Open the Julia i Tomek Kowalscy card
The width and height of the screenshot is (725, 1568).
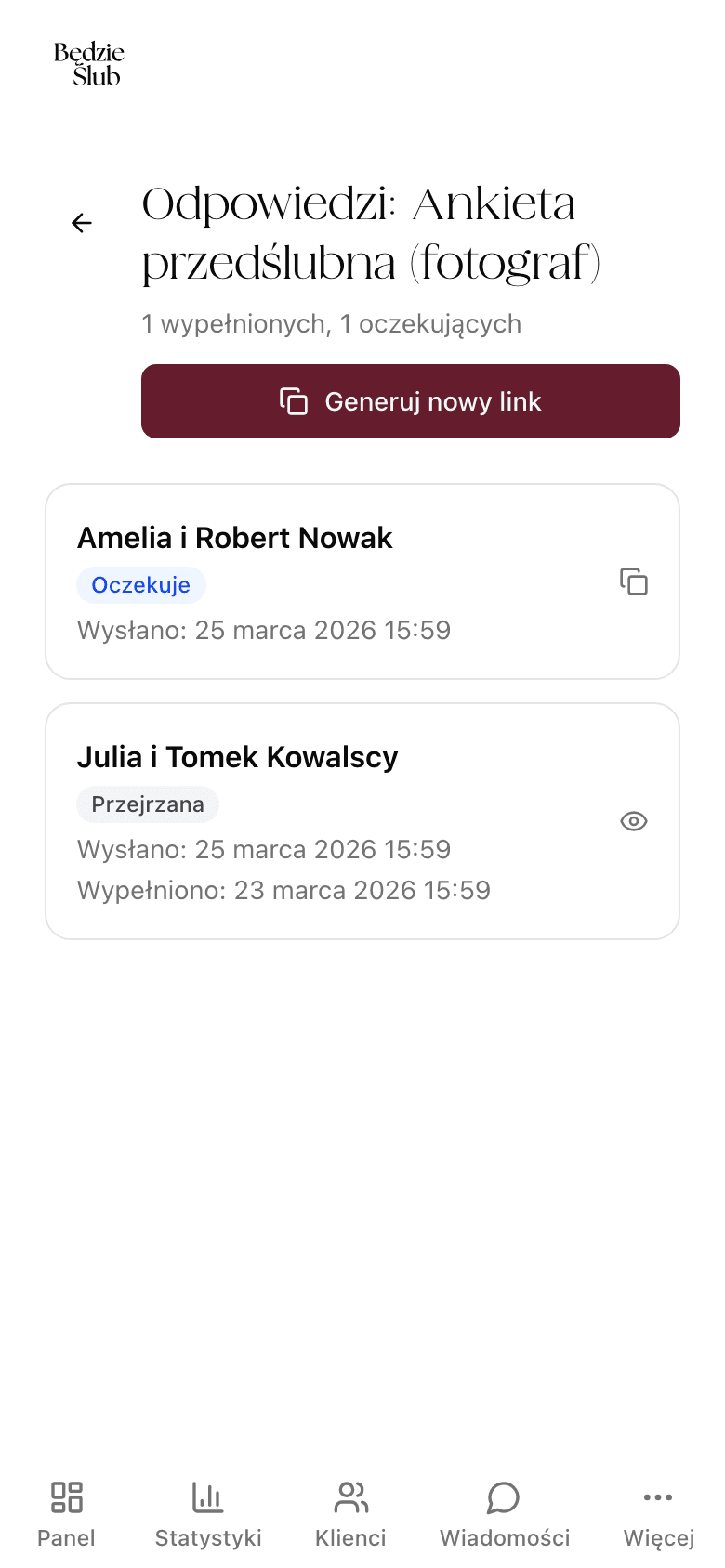pos(362,817)
